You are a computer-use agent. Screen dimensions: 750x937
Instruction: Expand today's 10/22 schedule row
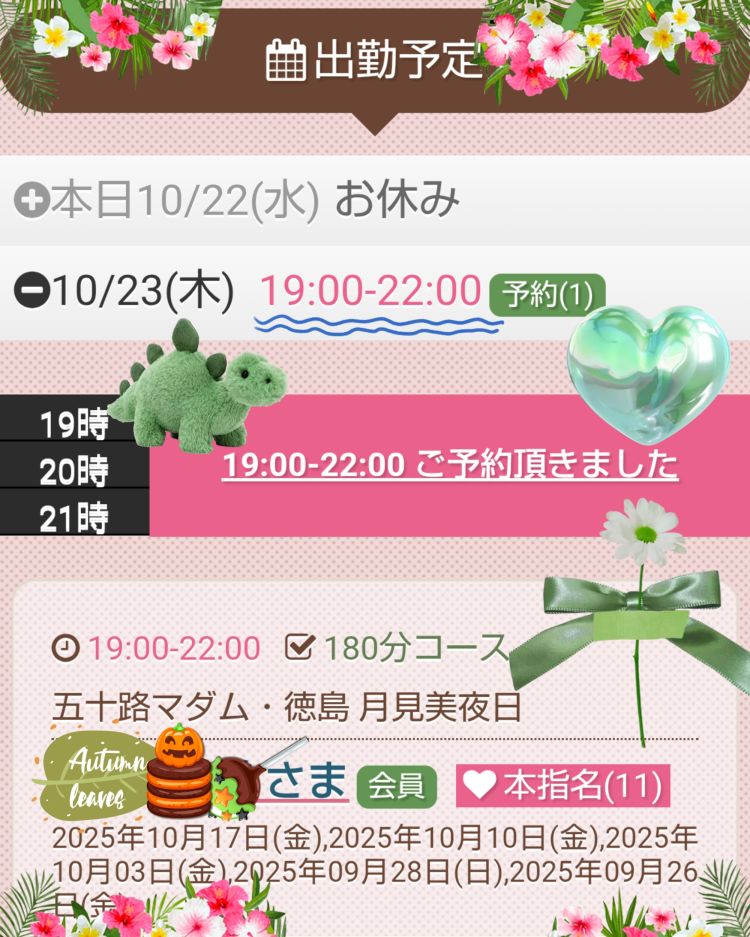coord(32,201)
